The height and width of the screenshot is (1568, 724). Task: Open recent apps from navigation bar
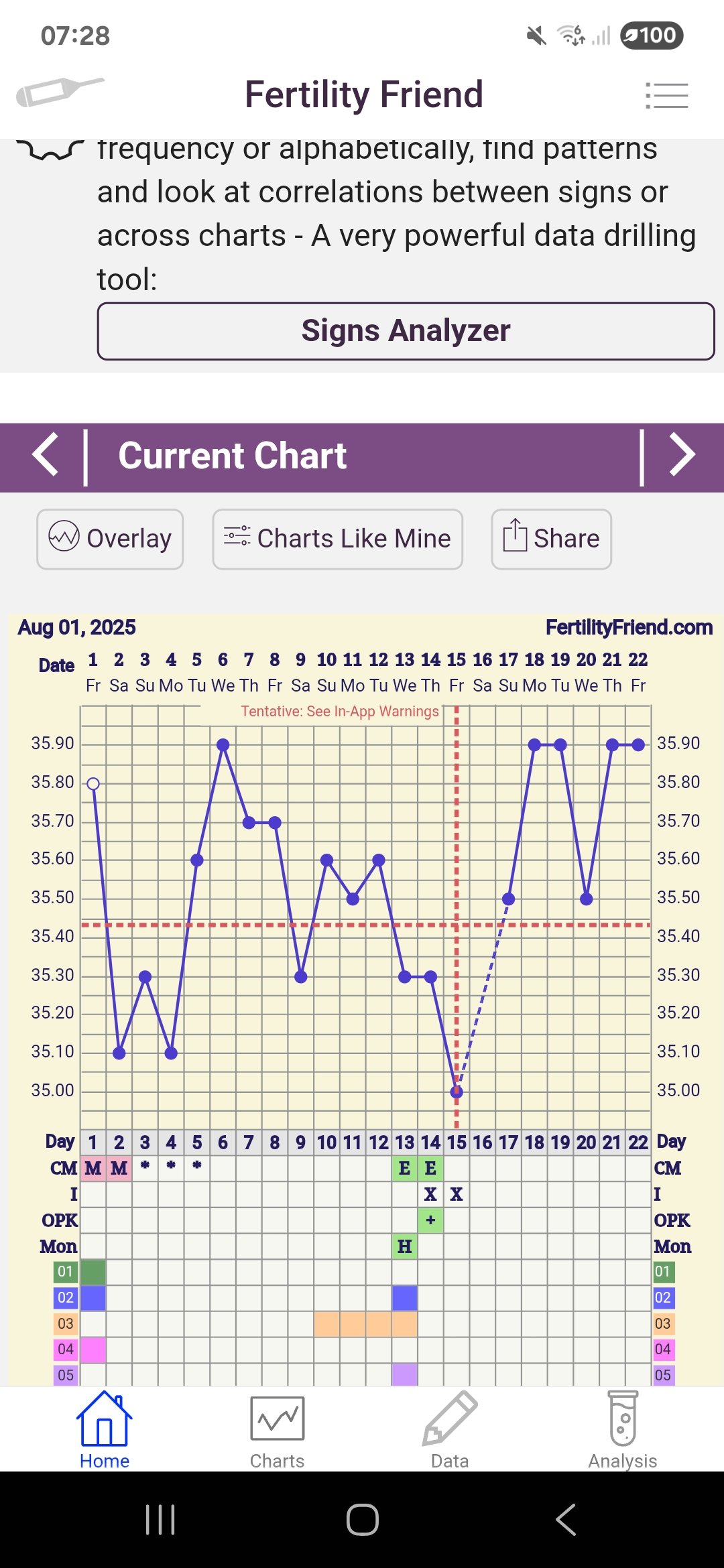point(160,1520)
